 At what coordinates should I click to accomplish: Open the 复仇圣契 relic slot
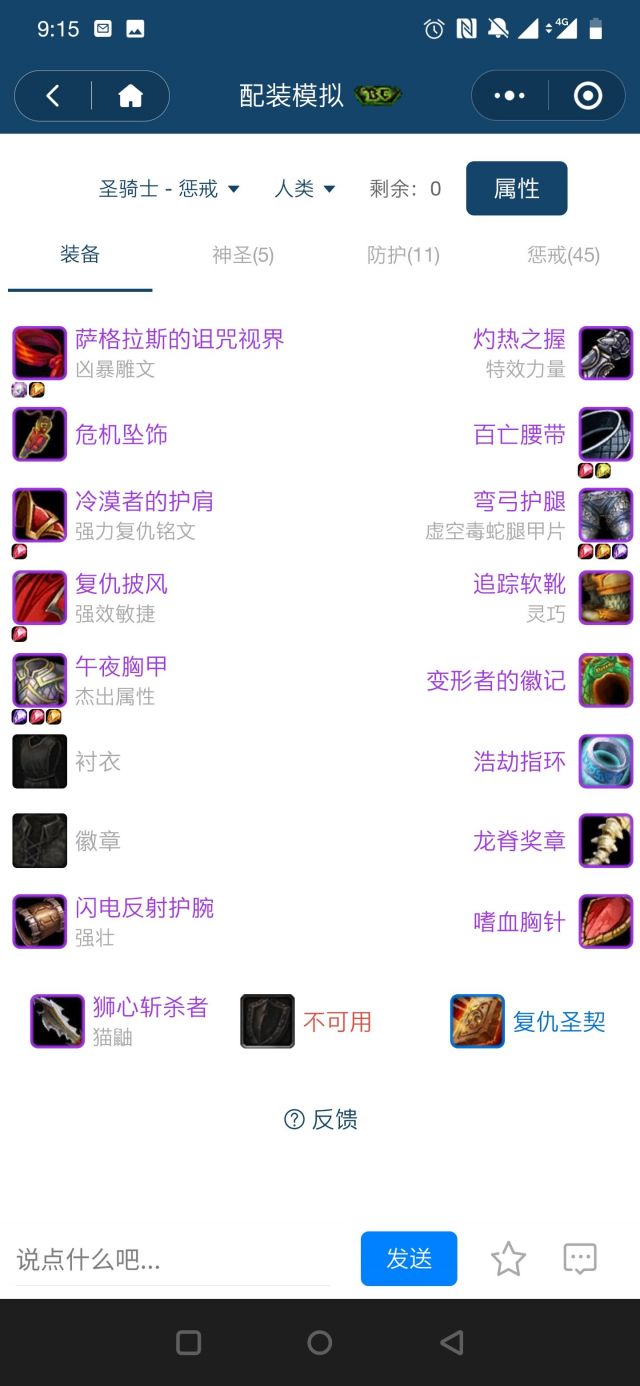(x=559, y=1021)
